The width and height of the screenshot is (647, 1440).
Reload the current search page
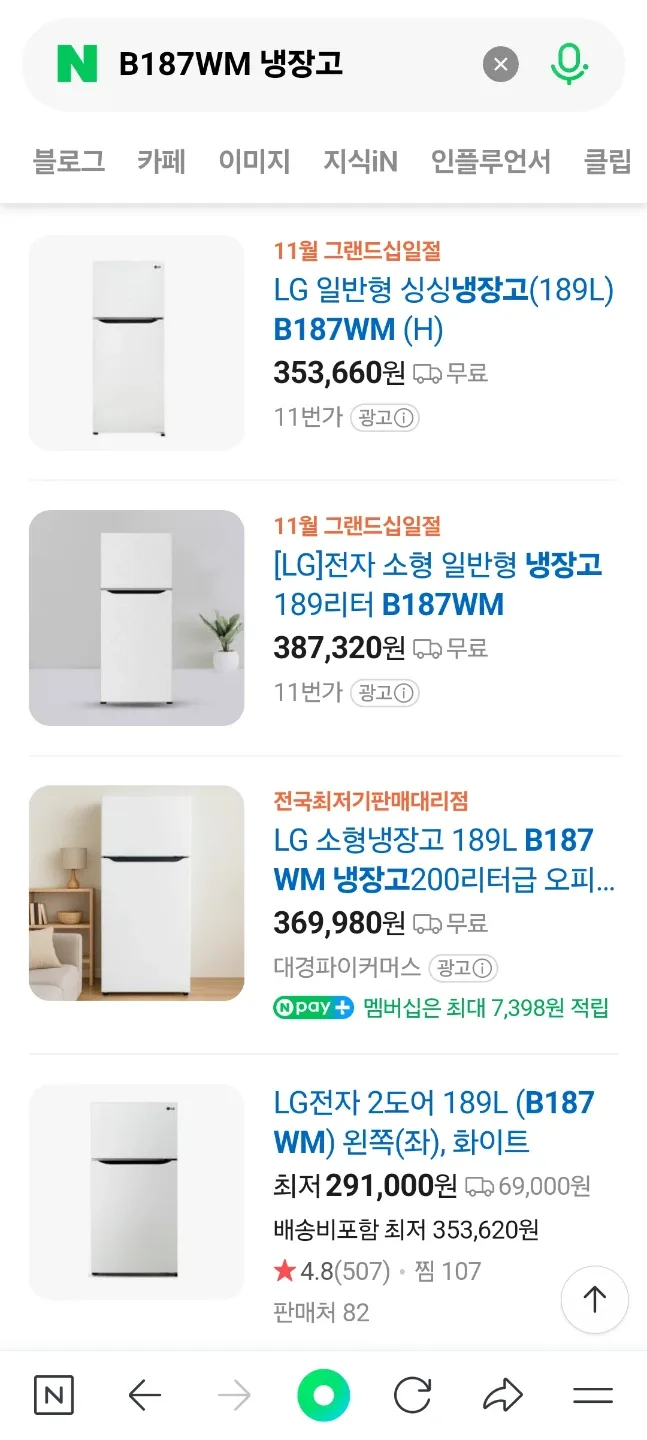pyautogui.click(x=412, y=1395)
